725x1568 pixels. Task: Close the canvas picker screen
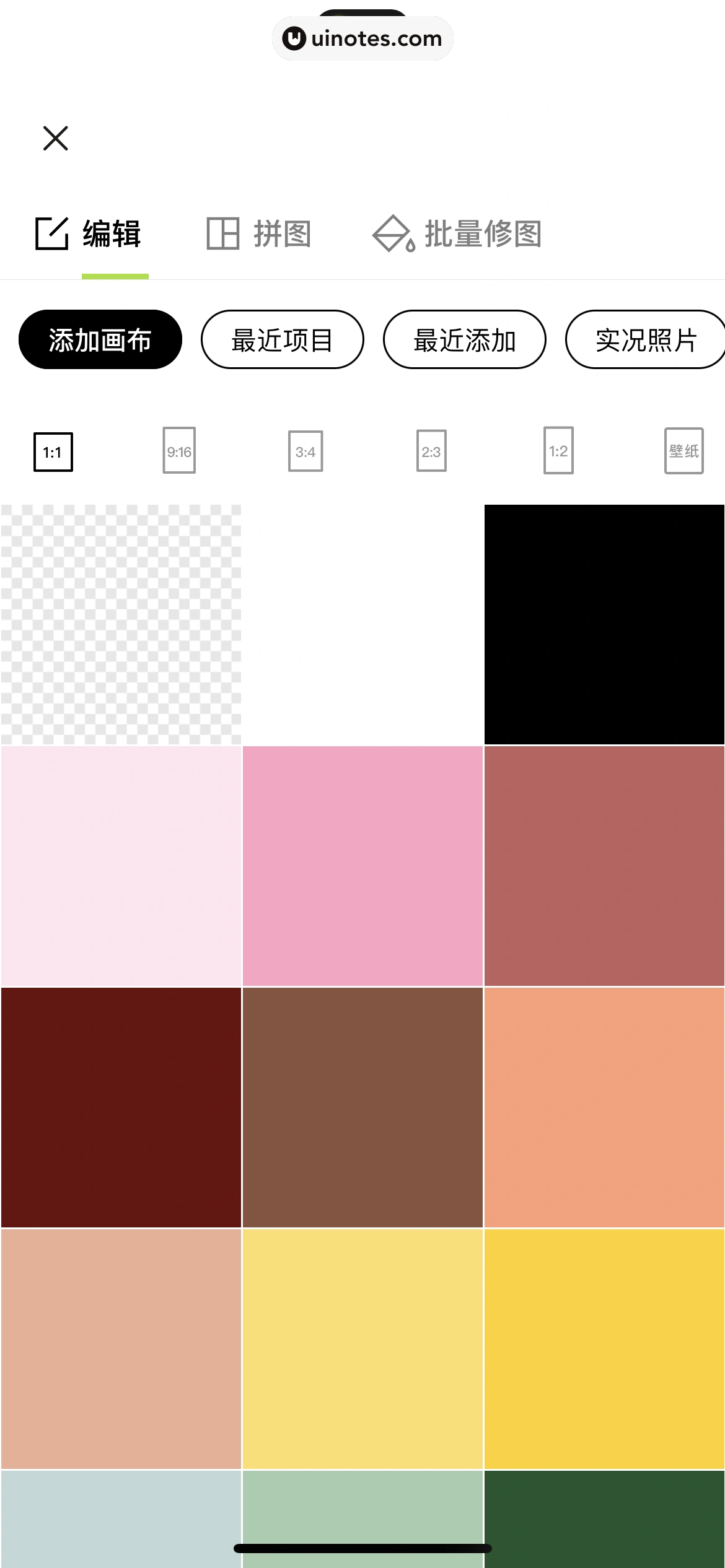[x=56, y=138]
